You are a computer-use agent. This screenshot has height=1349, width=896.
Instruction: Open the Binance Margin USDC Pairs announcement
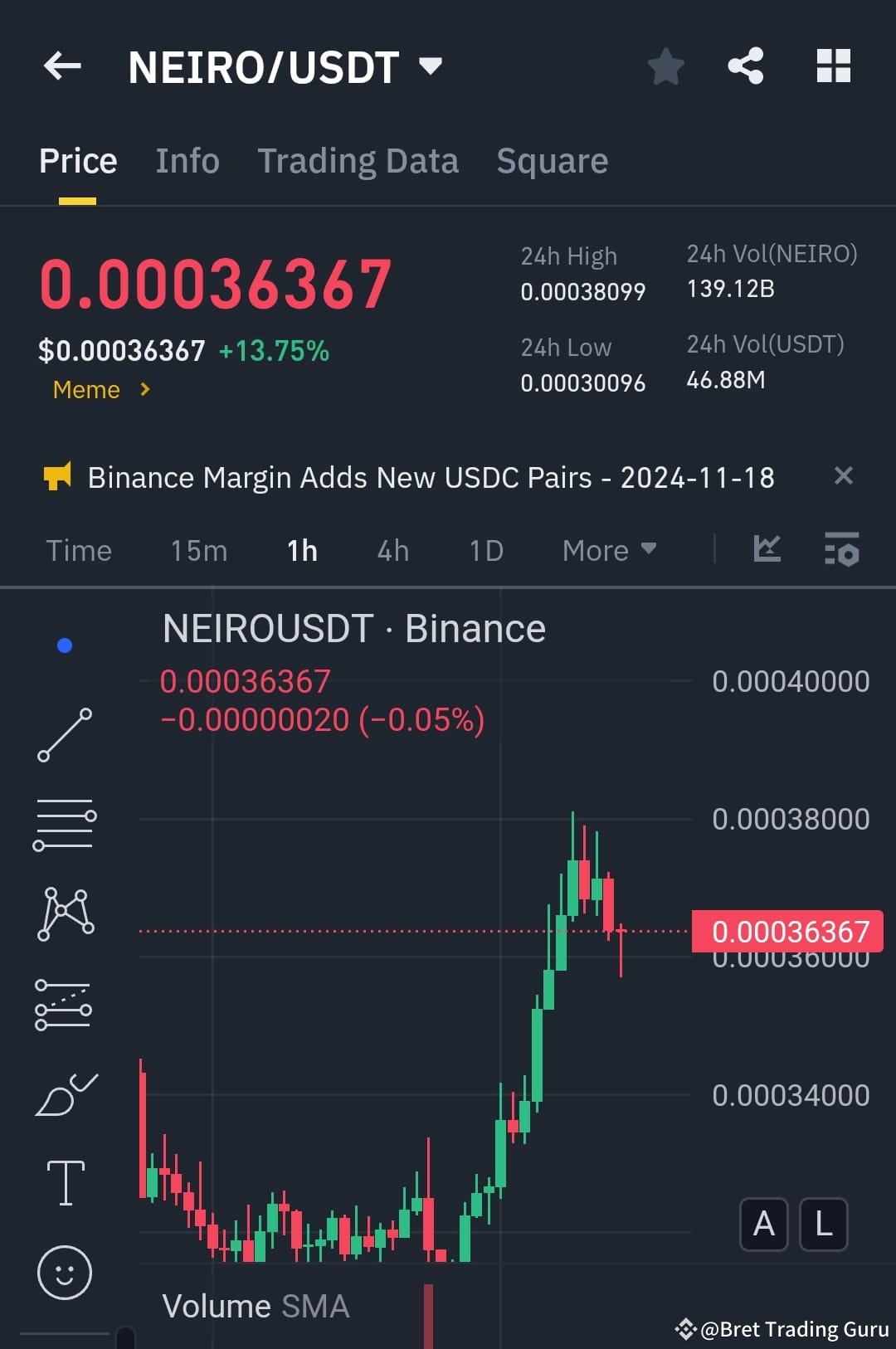coord(431,477)
